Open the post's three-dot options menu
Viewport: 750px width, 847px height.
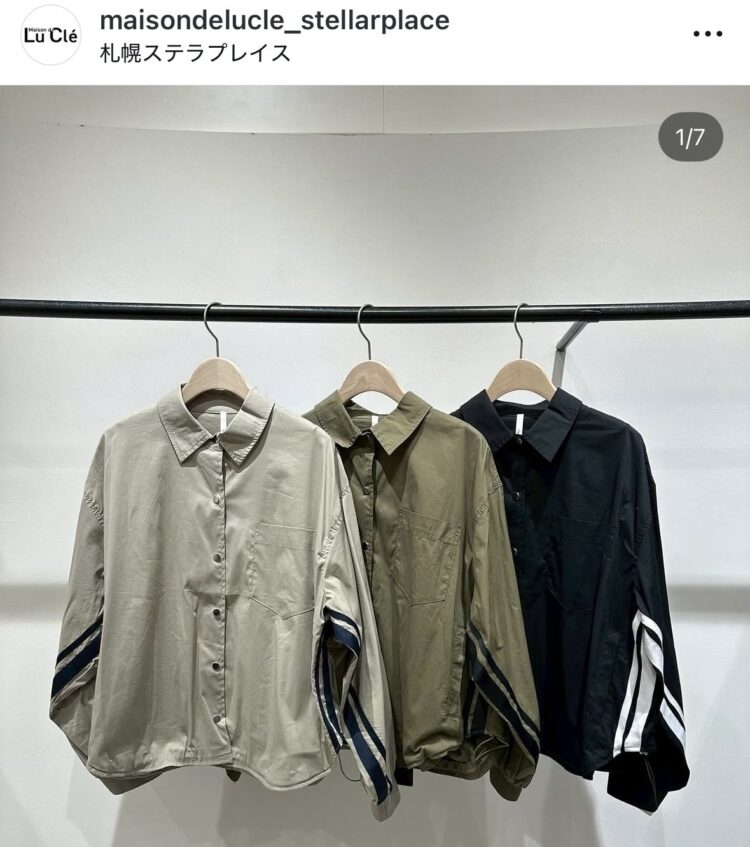click(x=707, y=34)
